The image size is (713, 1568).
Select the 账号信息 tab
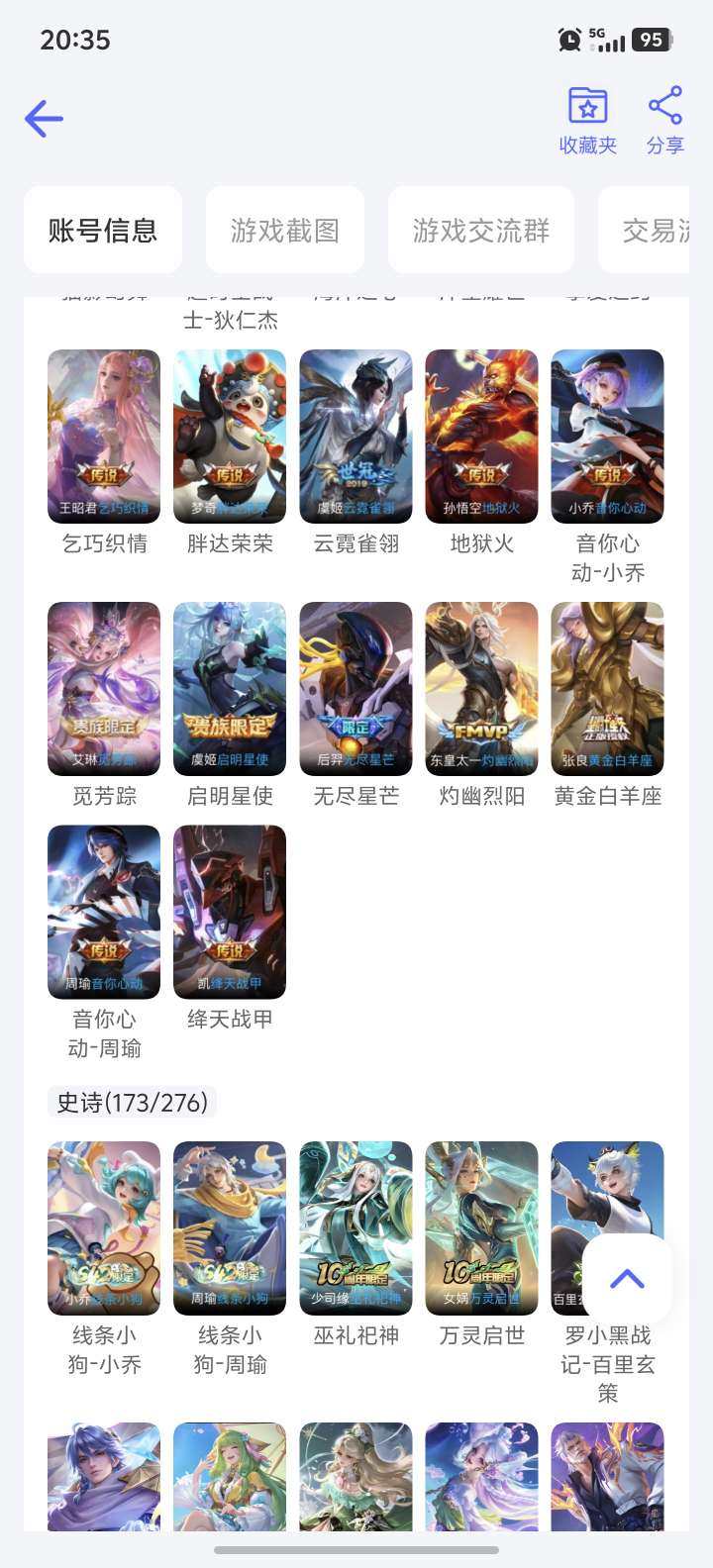[103, 229]
